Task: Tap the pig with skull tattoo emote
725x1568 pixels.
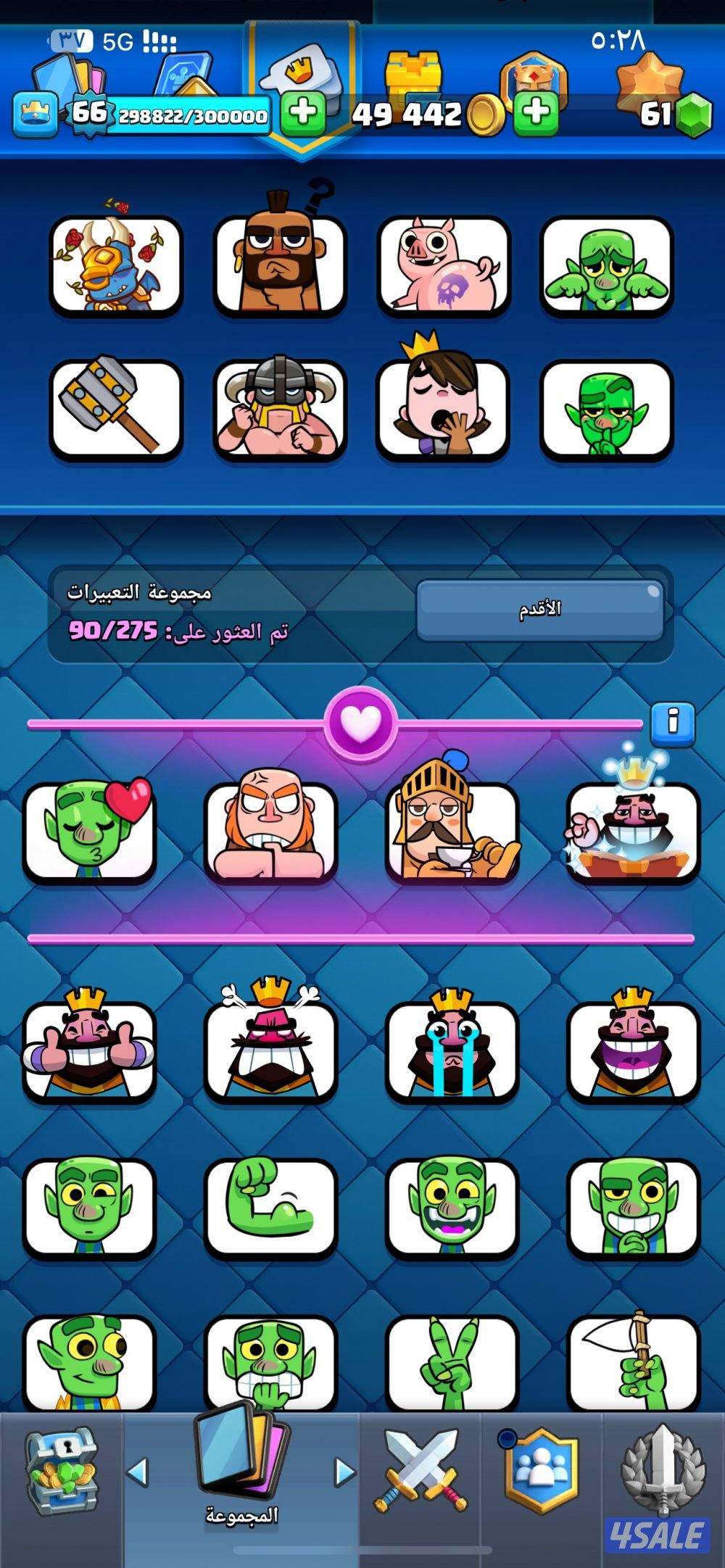Action: click(x=442, y=265)
